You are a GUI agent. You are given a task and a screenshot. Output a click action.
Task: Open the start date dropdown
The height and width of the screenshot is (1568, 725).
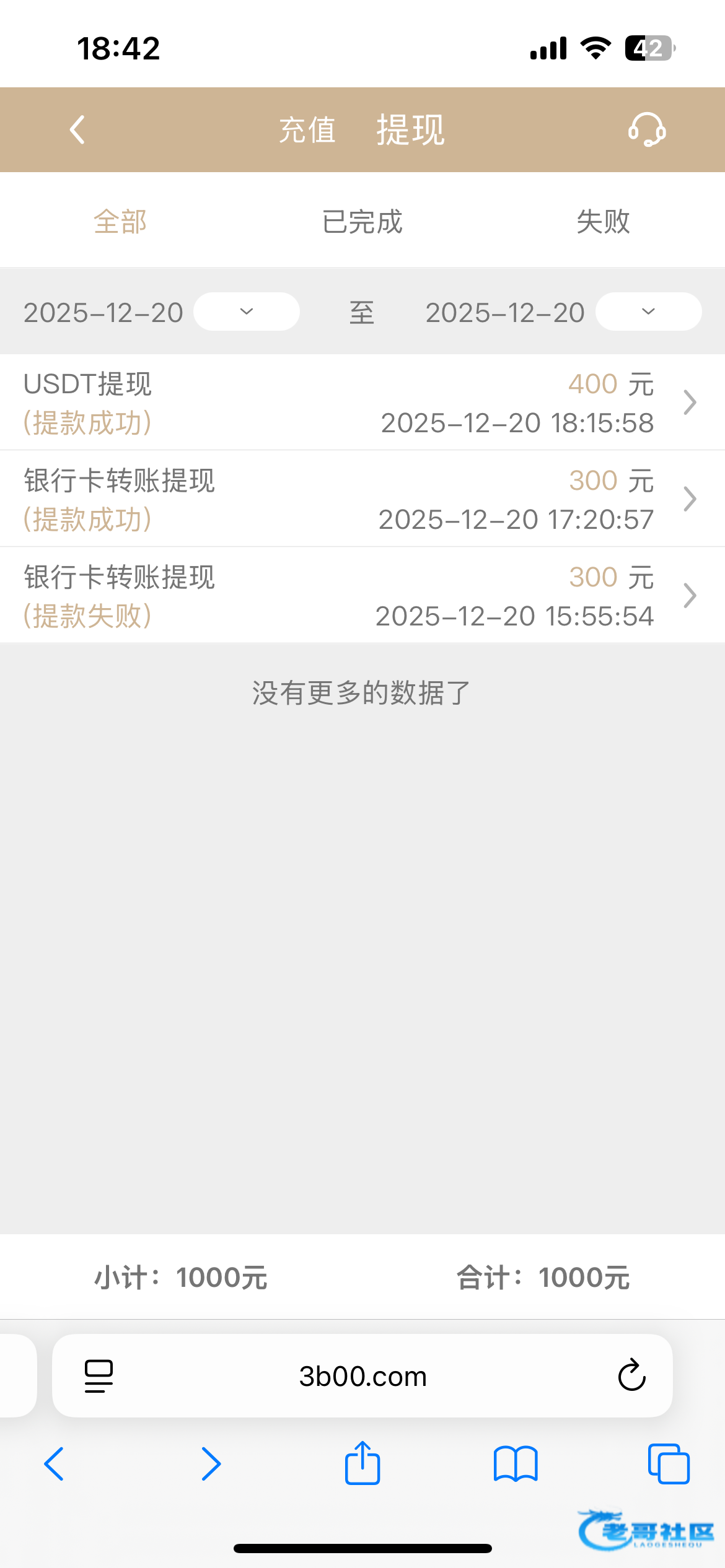247,311
